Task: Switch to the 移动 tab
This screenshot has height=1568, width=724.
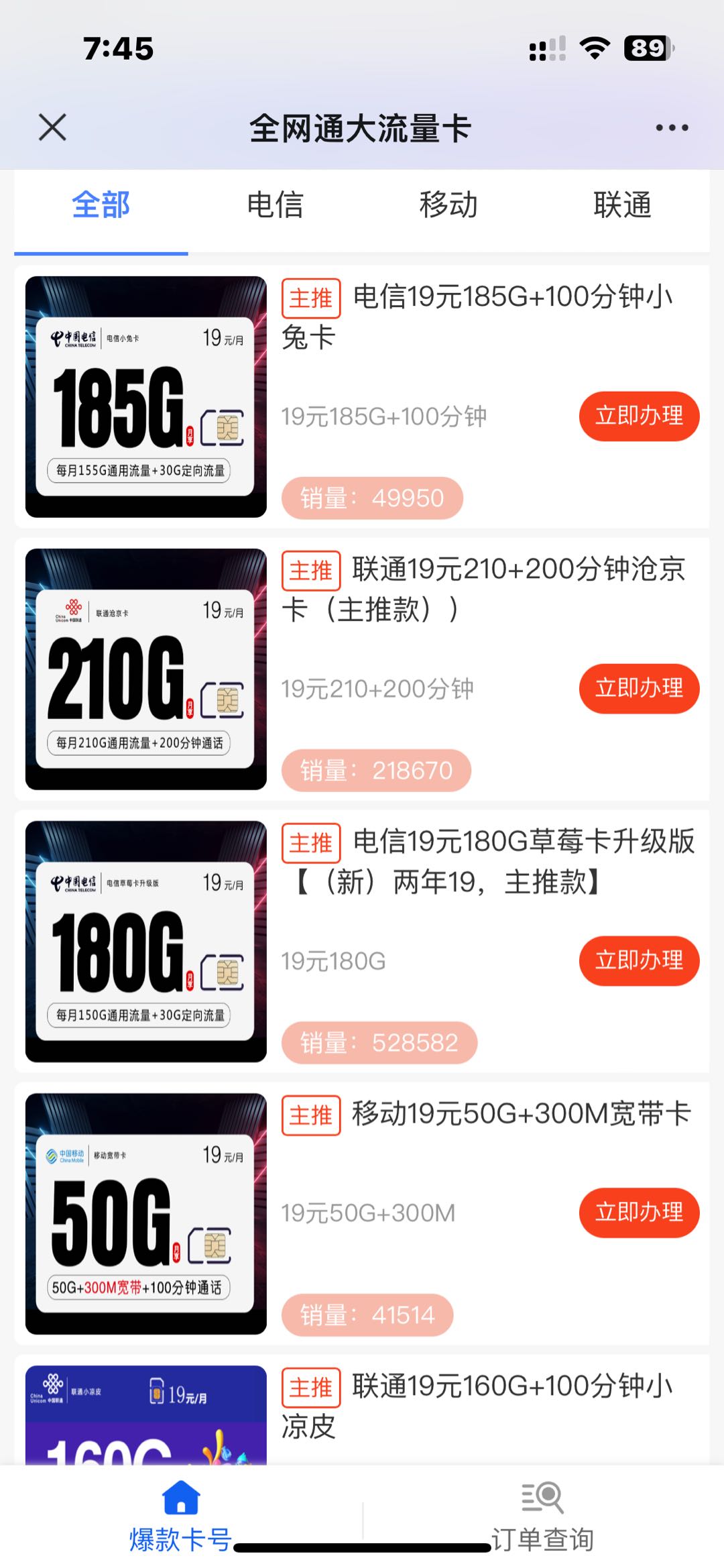Action: pos(448,205)
